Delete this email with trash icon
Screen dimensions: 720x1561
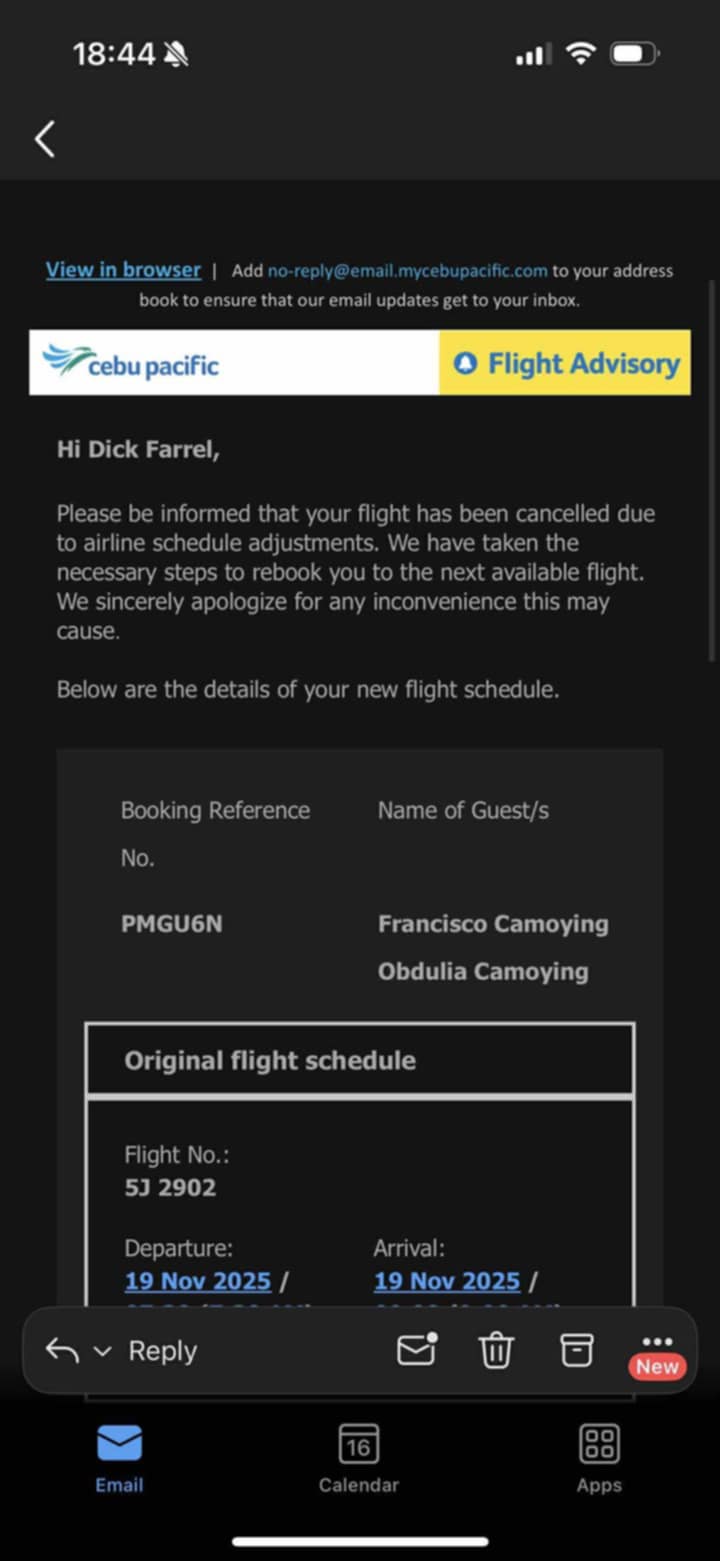496,1351
